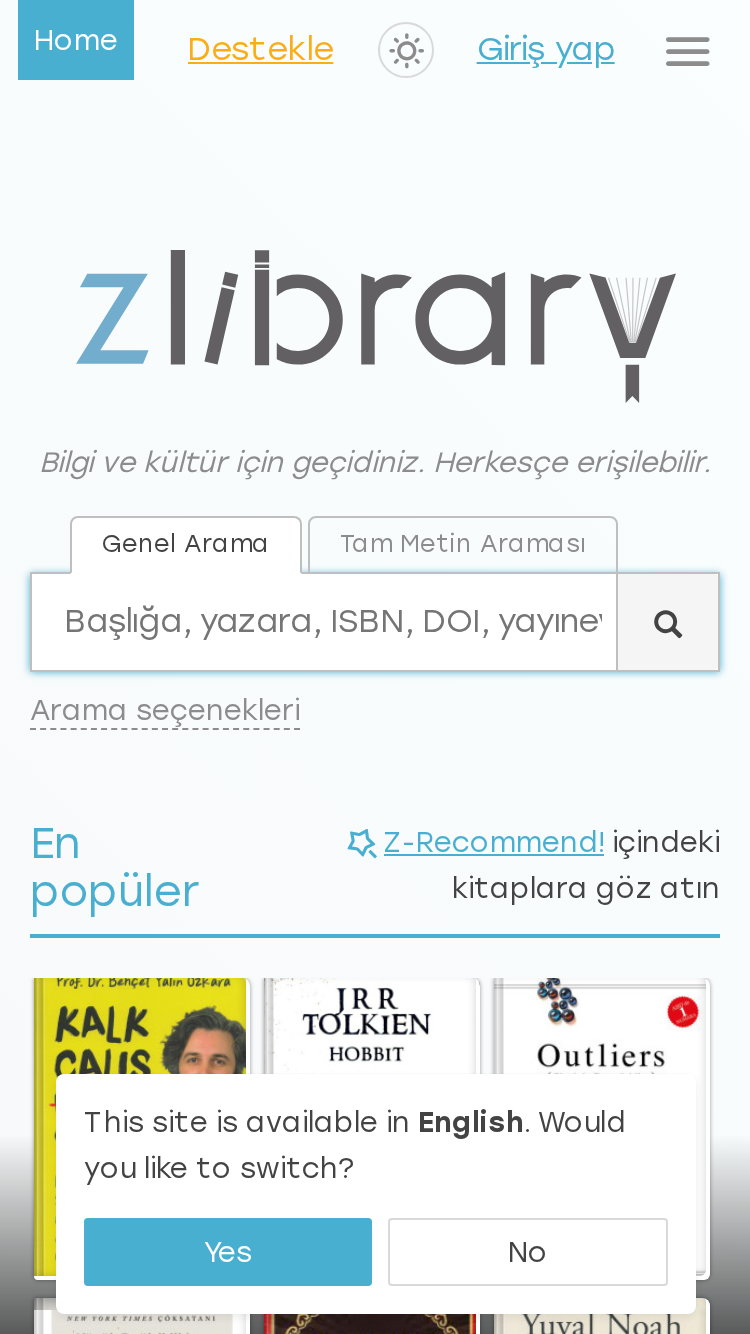Open the Outliers book cover
The height and width of the screenshot is (1334, 750).
tap(601, 1027)
